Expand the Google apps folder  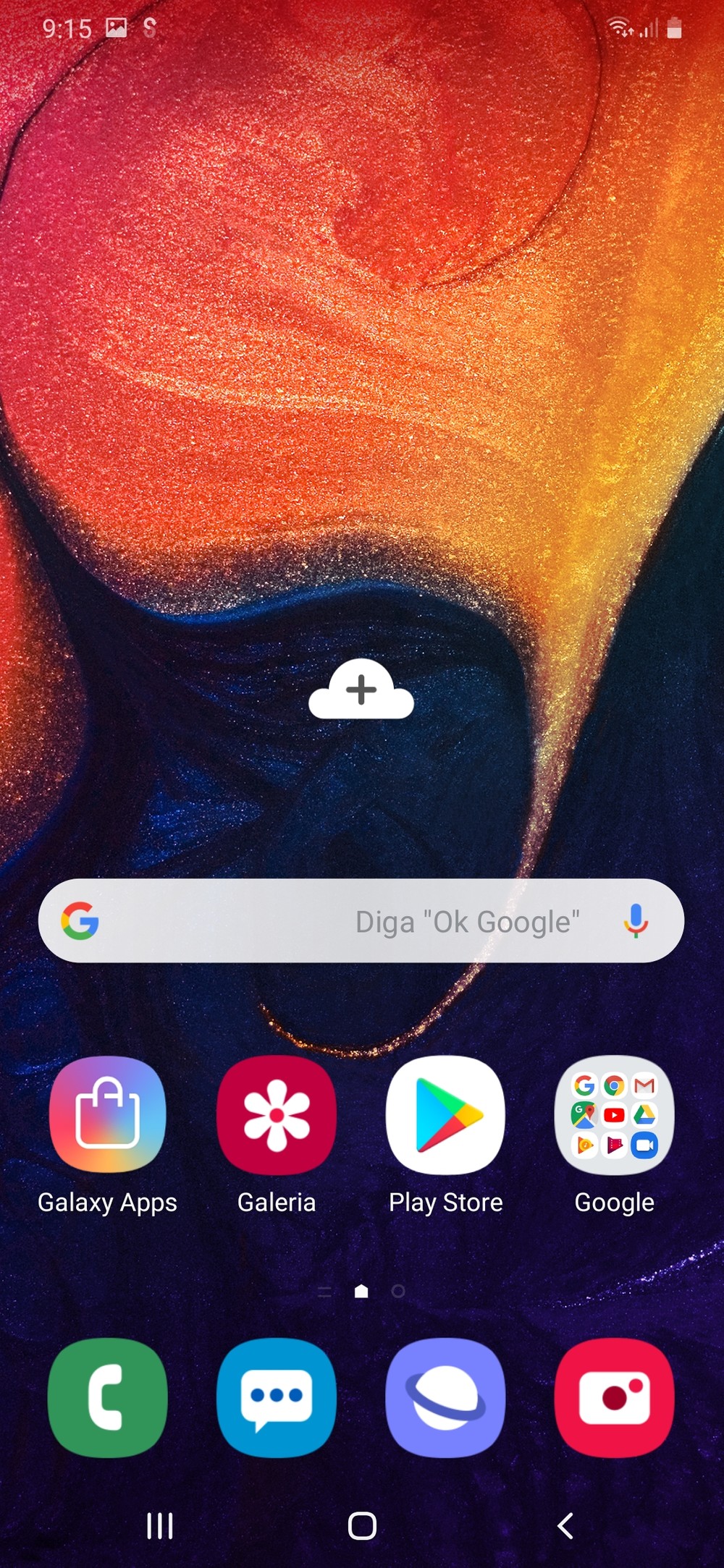[614, 1115]
